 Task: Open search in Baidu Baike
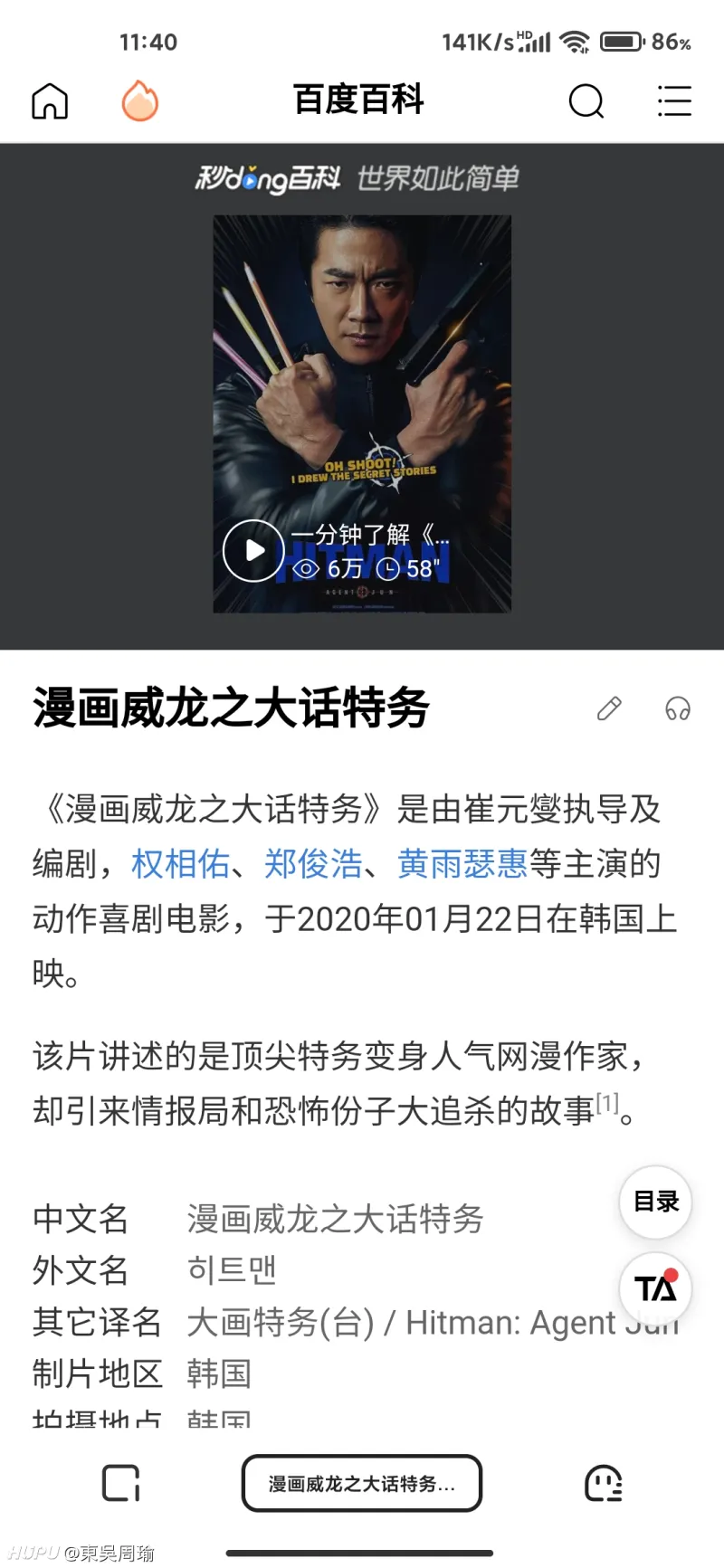(x=586, y=101)
